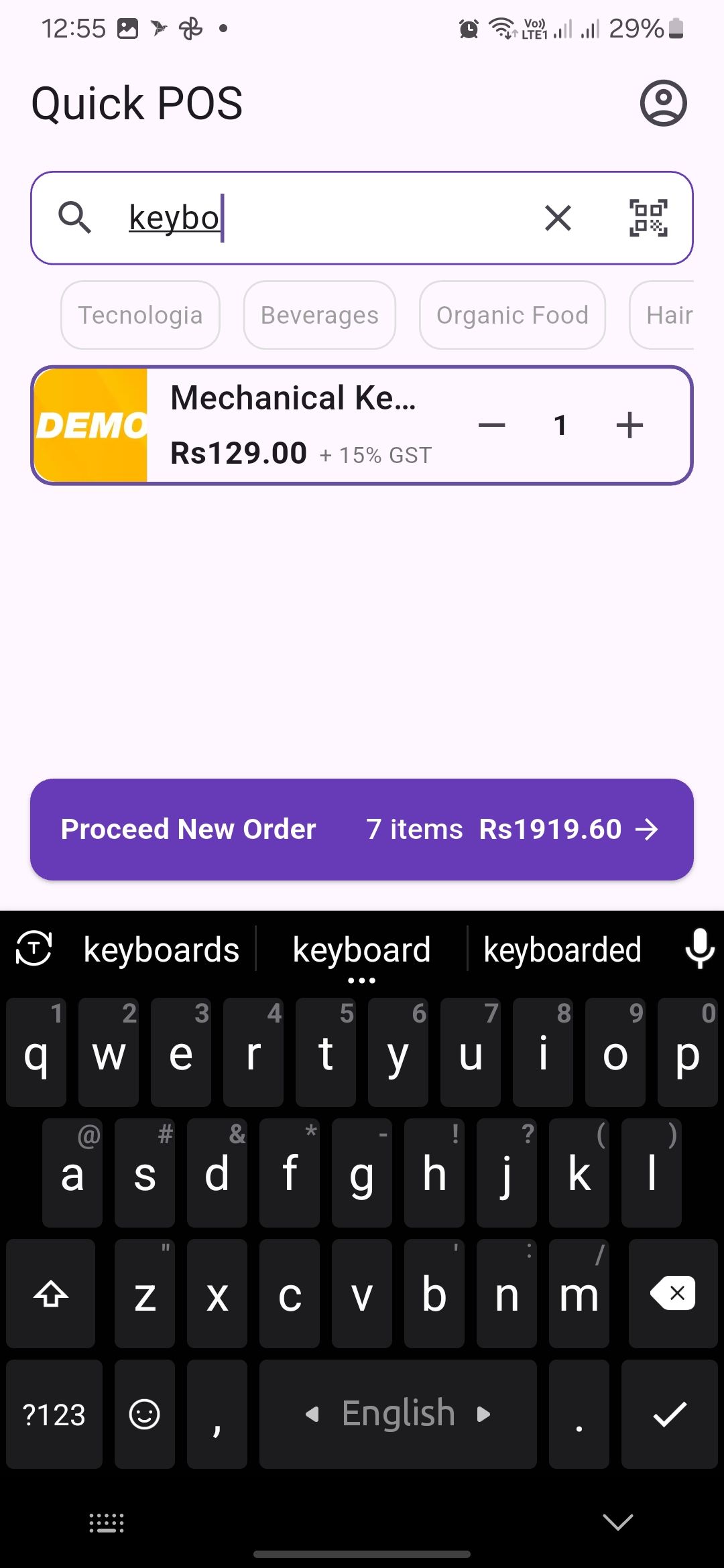Decrease Mechanical Keyboard quantity
The height and width of the screenshot is (1568, 724).
491,425
